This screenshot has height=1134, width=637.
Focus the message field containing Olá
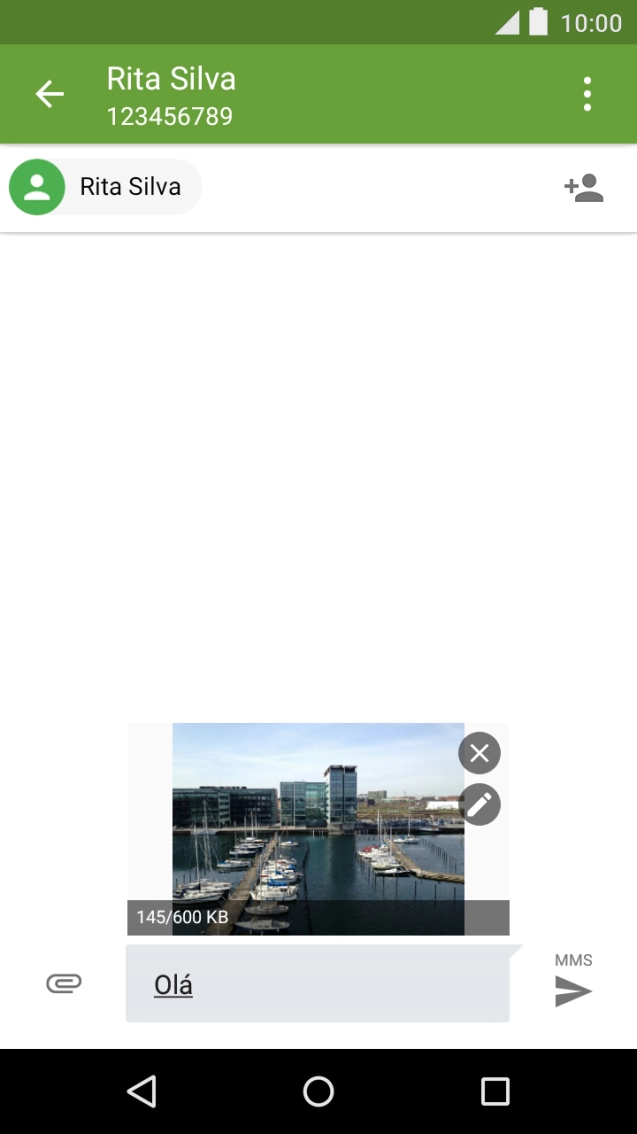tap(317, 985)
